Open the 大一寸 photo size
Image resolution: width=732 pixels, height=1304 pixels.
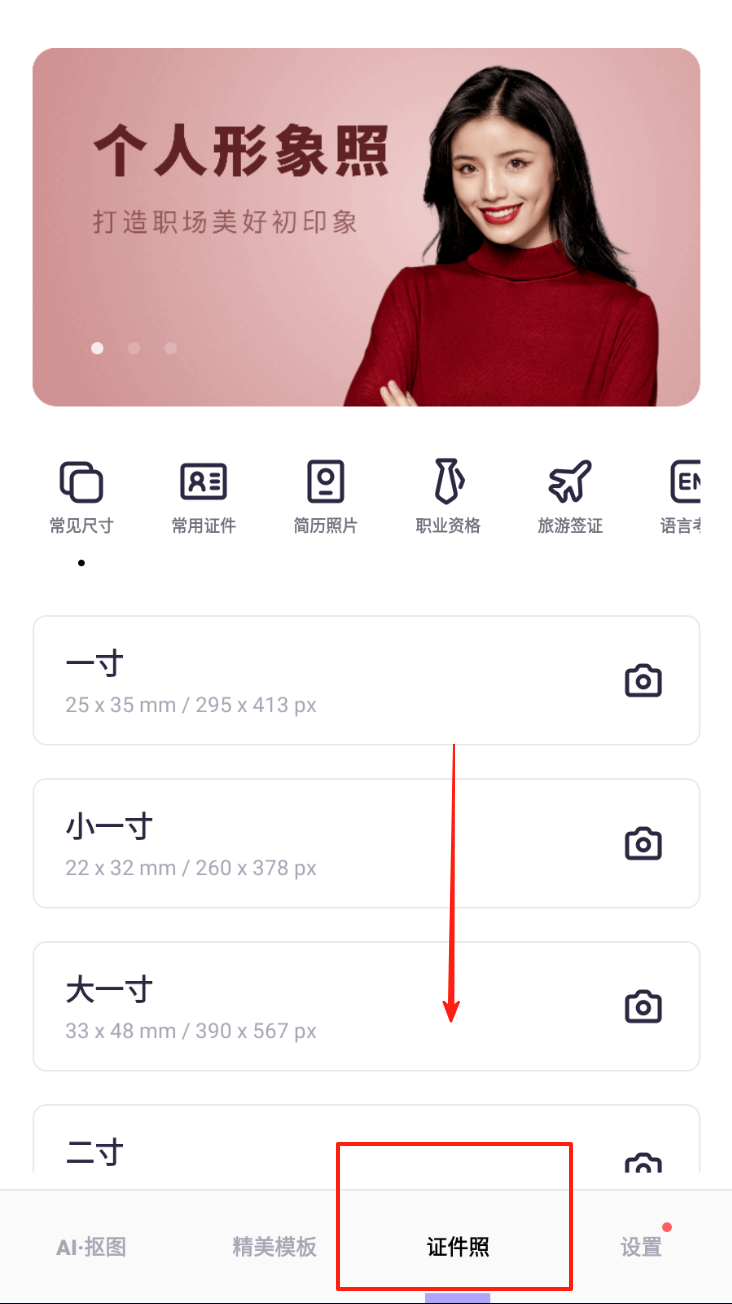(300, 1006)
